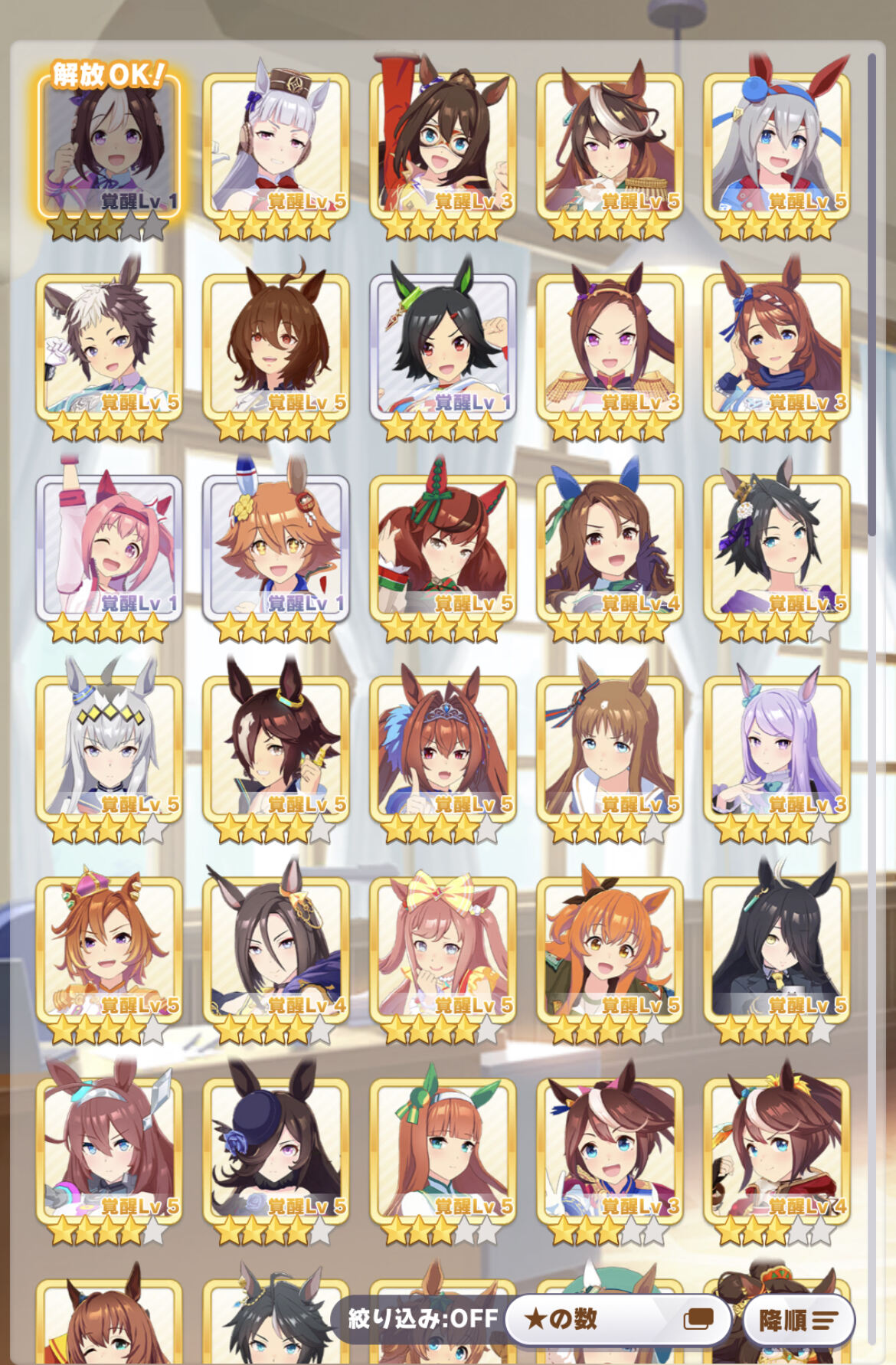This screenshot has width=896, height=1365.
Task: Select the character card marked 解放OK!
Action: click(109, 147)
